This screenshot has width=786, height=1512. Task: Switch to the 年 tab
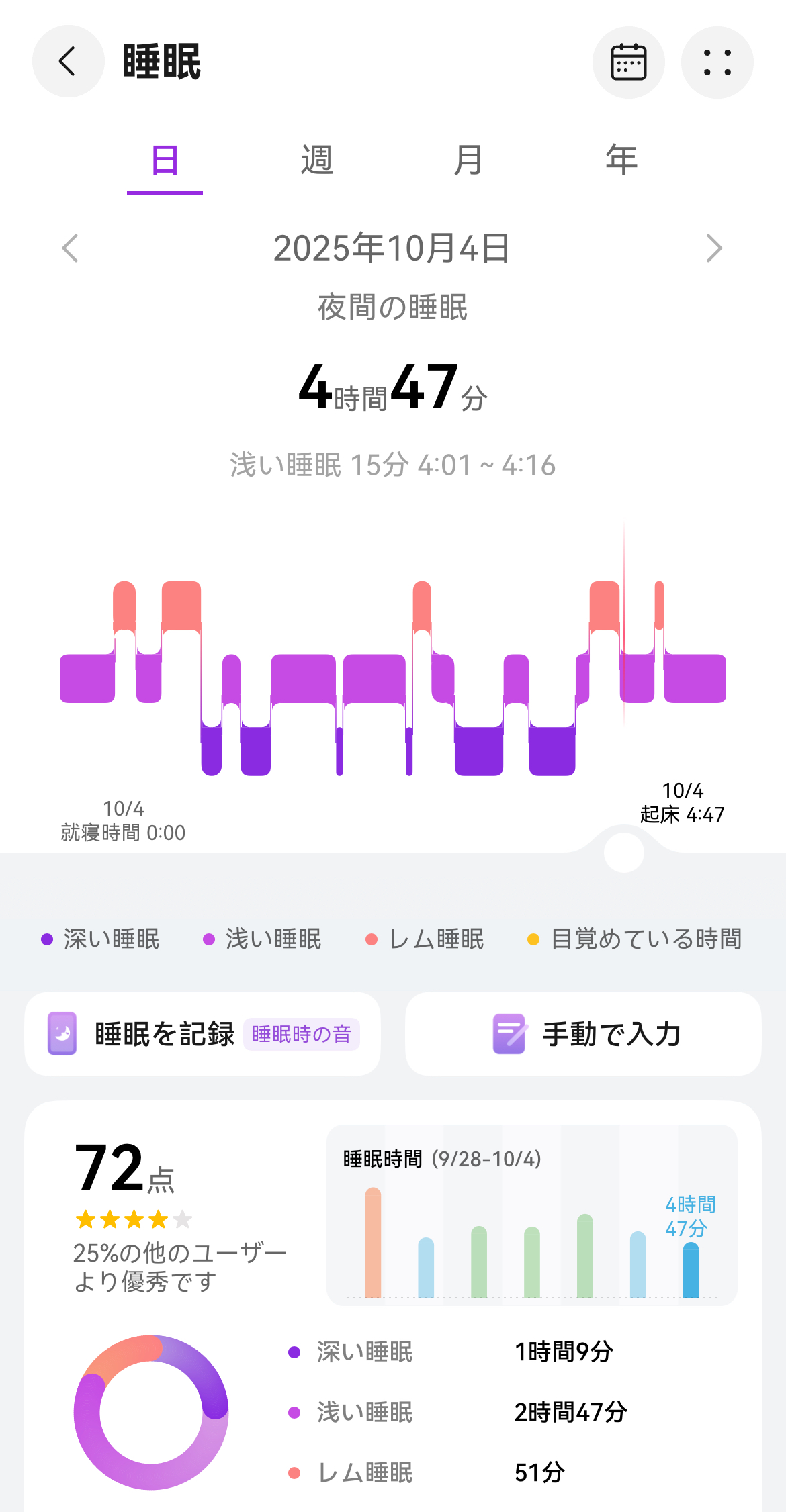[x=621, y=160]
